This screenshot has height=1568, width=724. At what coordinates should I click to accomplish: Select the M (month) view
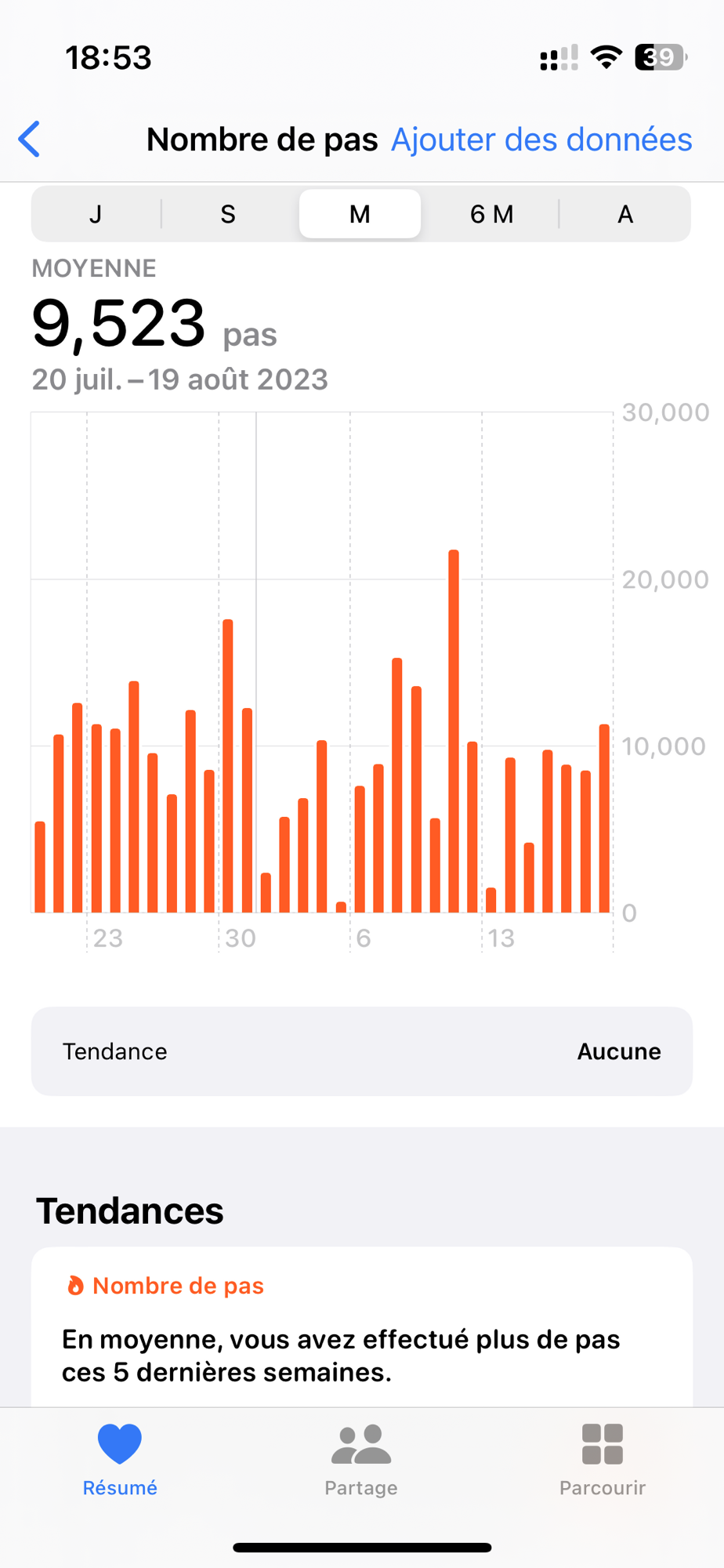360,214
